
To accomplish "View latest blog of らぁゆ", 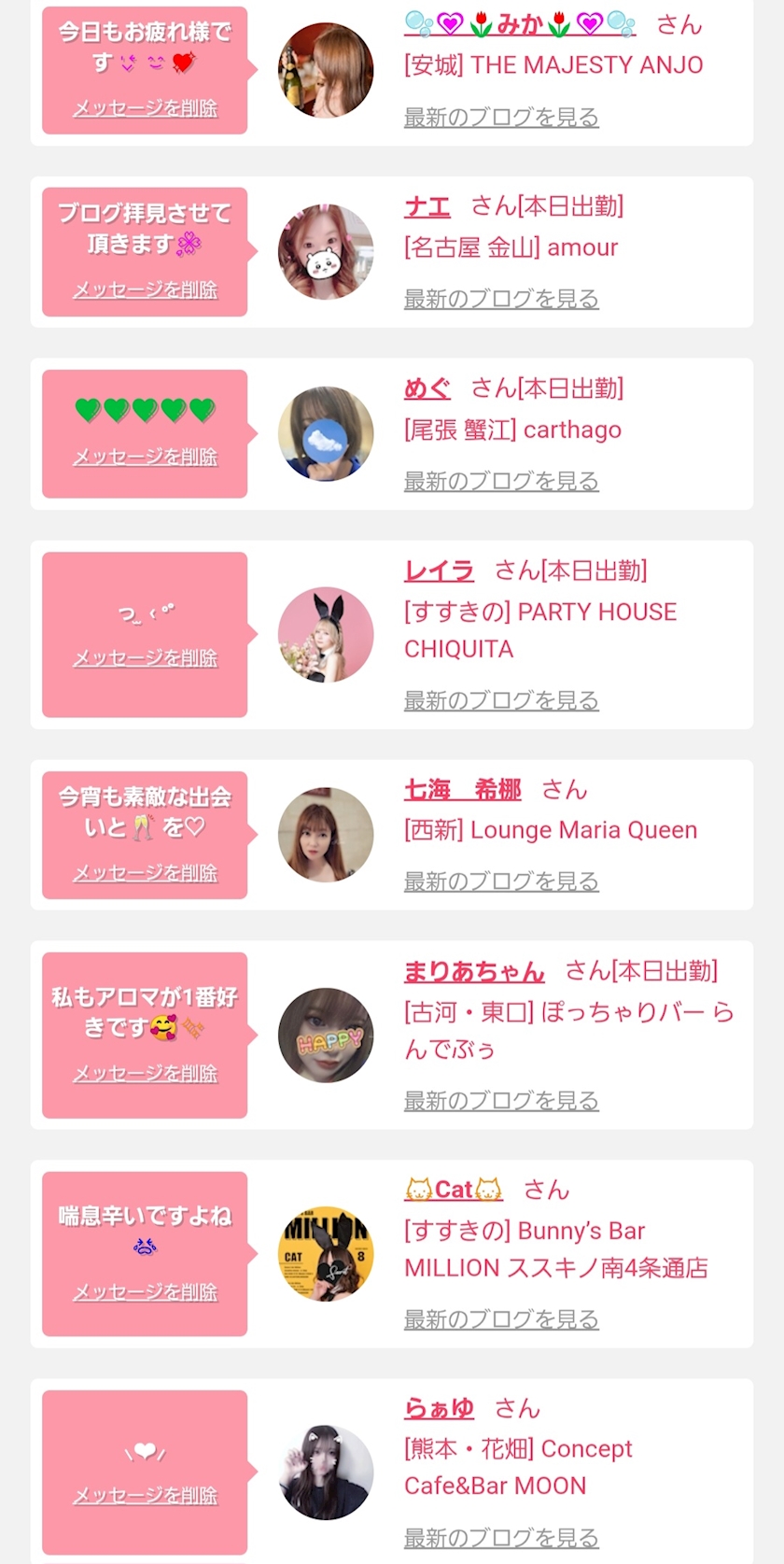I will pyautogui.click(x=501, y=1537).
